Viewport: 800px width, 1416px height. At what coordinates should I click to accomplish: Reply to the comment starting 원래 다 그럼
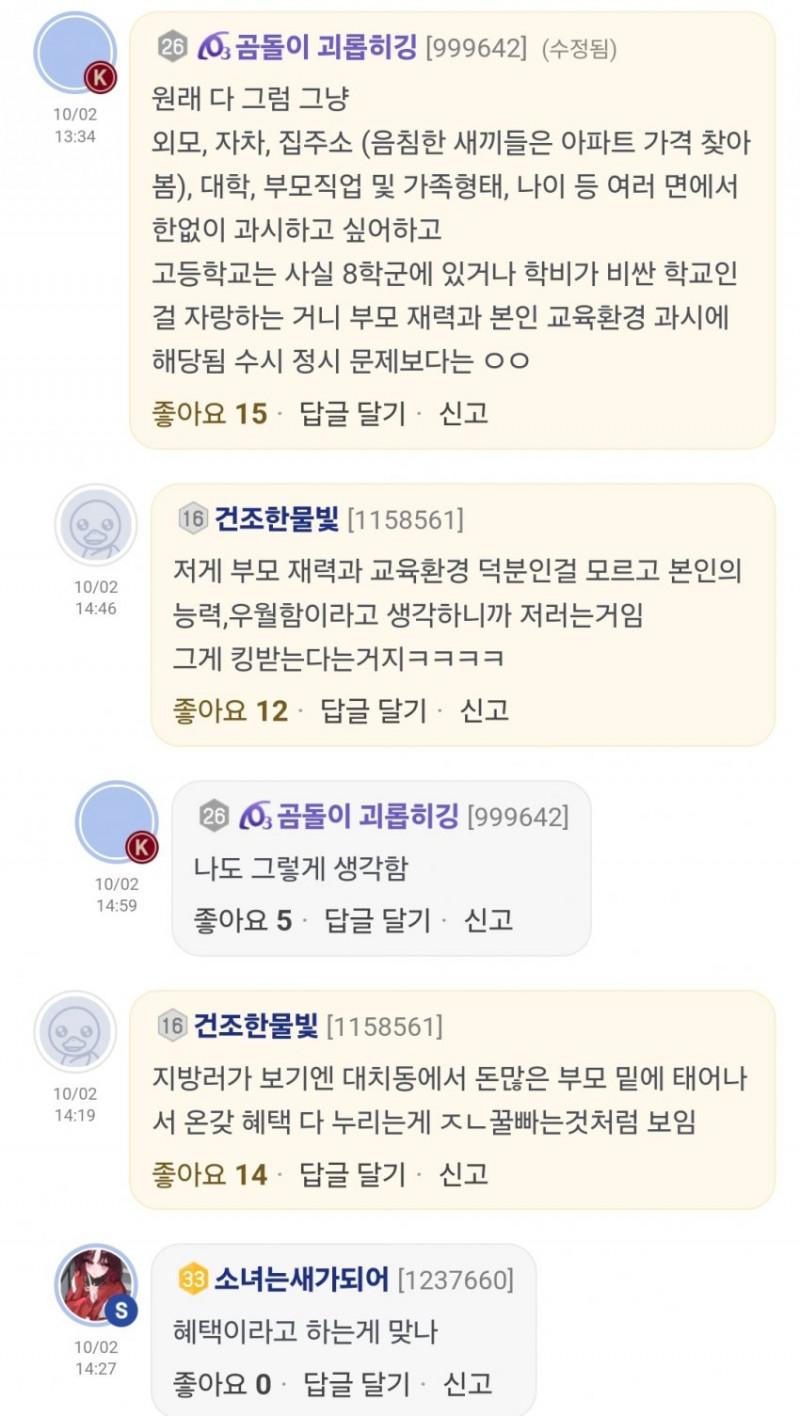353,414
